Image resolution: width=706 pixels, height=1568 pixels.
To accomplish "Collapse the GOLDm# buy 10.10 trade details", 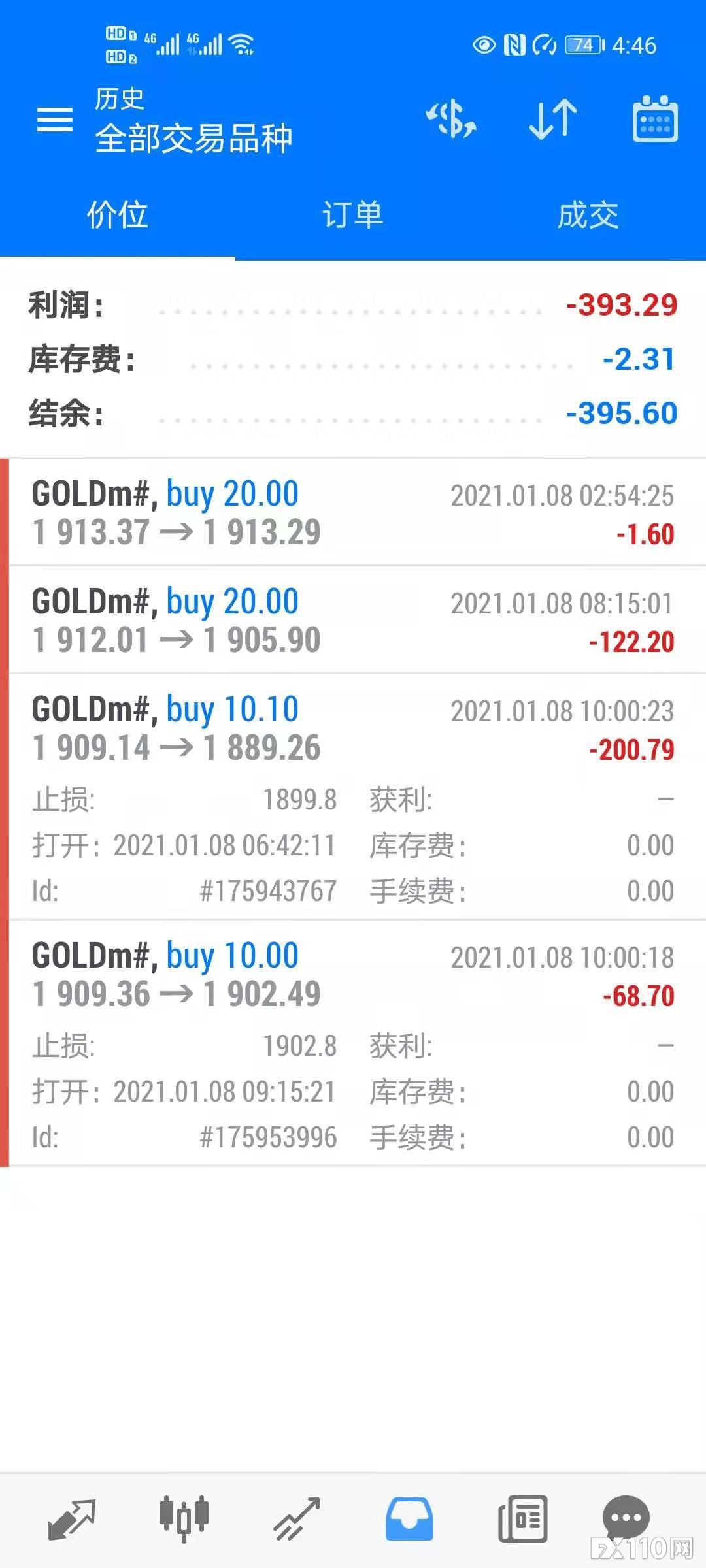I will pos(353,796).
